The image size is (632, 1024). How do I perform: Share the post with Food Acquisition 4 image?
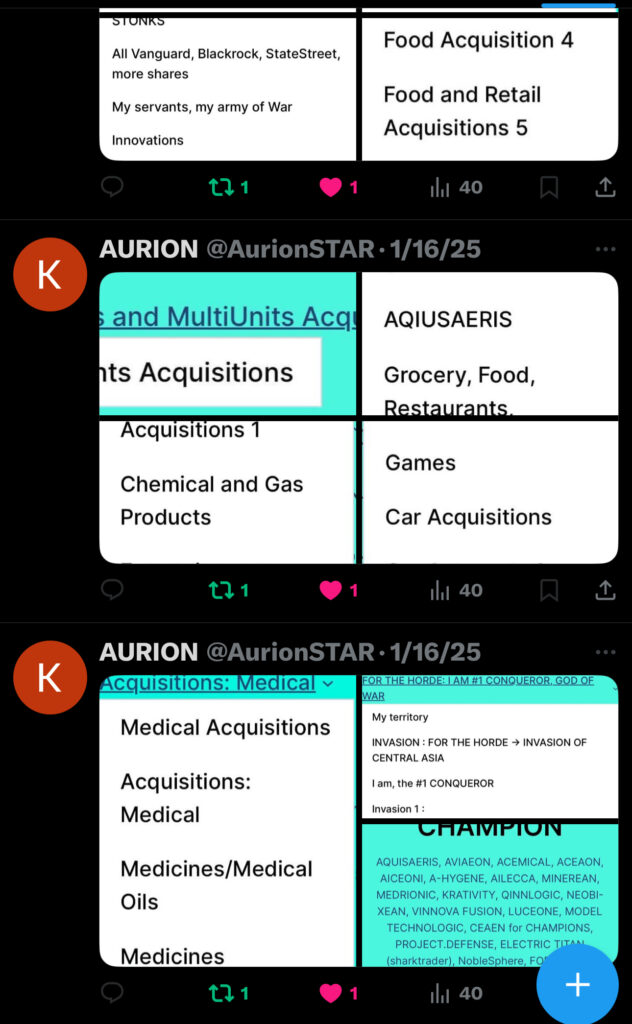(x=605, y=187)
